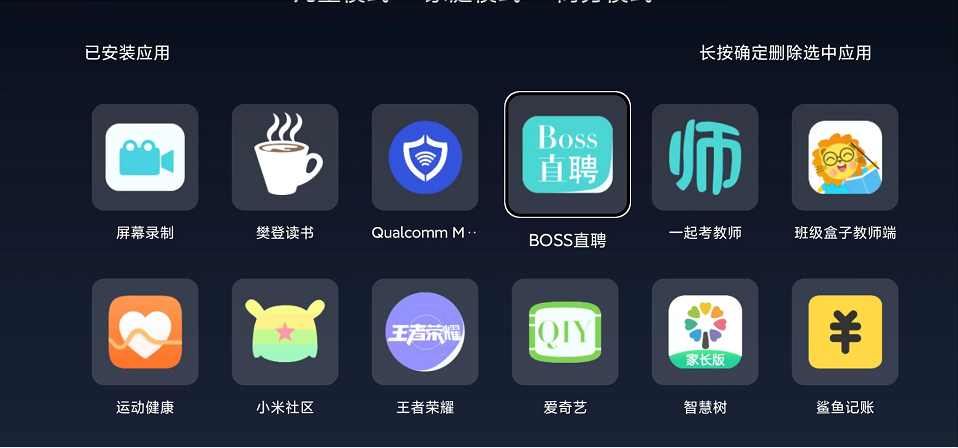Open 一起考教师 app

click(705, 157)
